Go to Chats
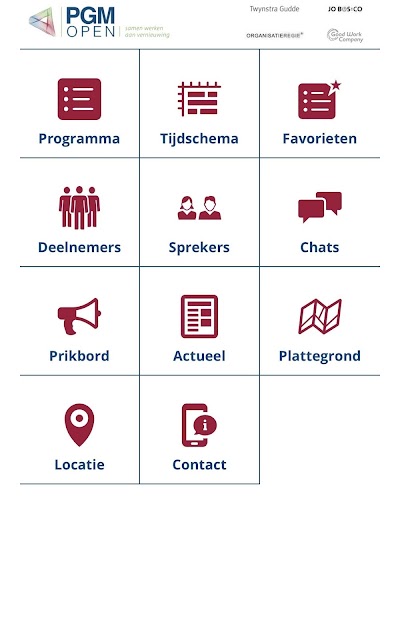400x640 pixels. (x=320, y=212)
